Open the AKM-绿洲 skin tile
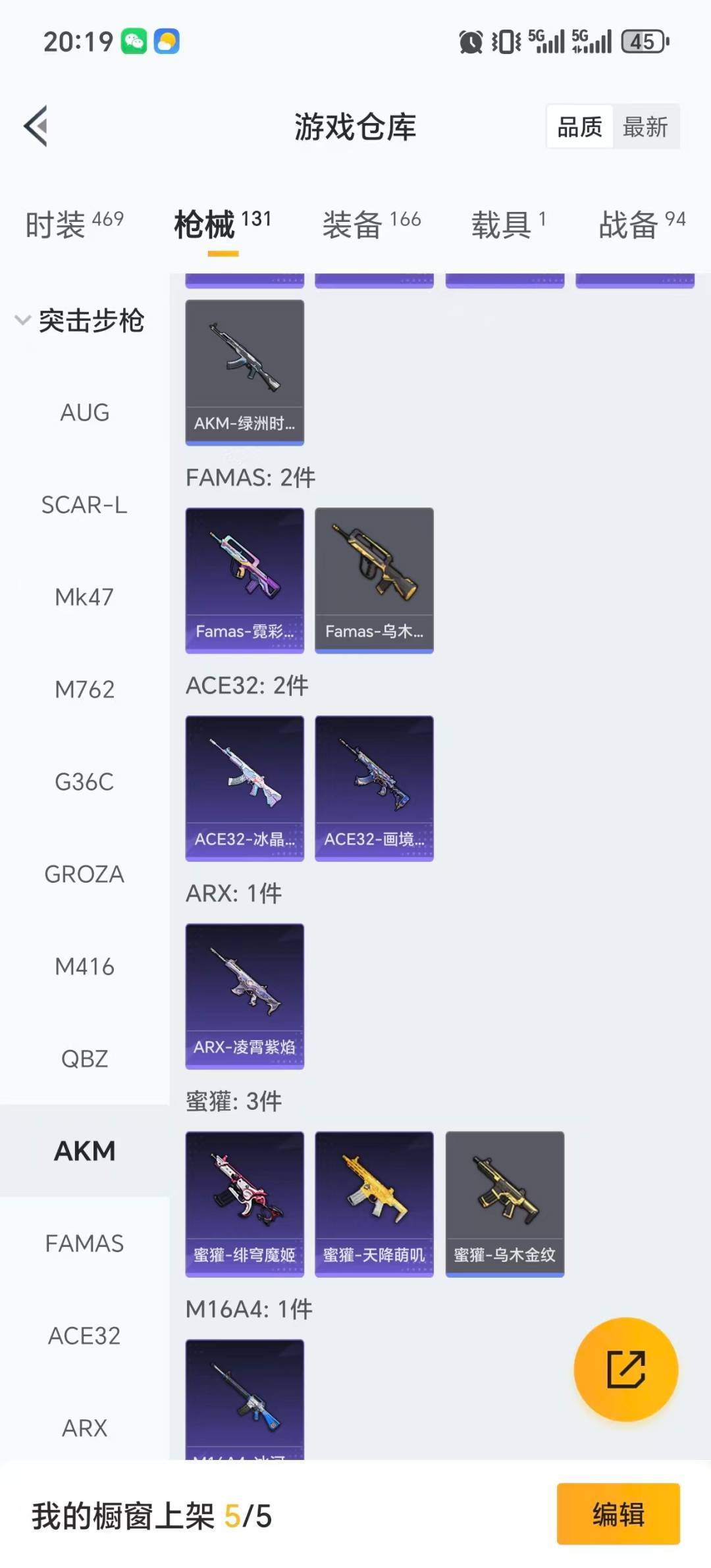The image size is (711, 1568). (x=244, y=372)
